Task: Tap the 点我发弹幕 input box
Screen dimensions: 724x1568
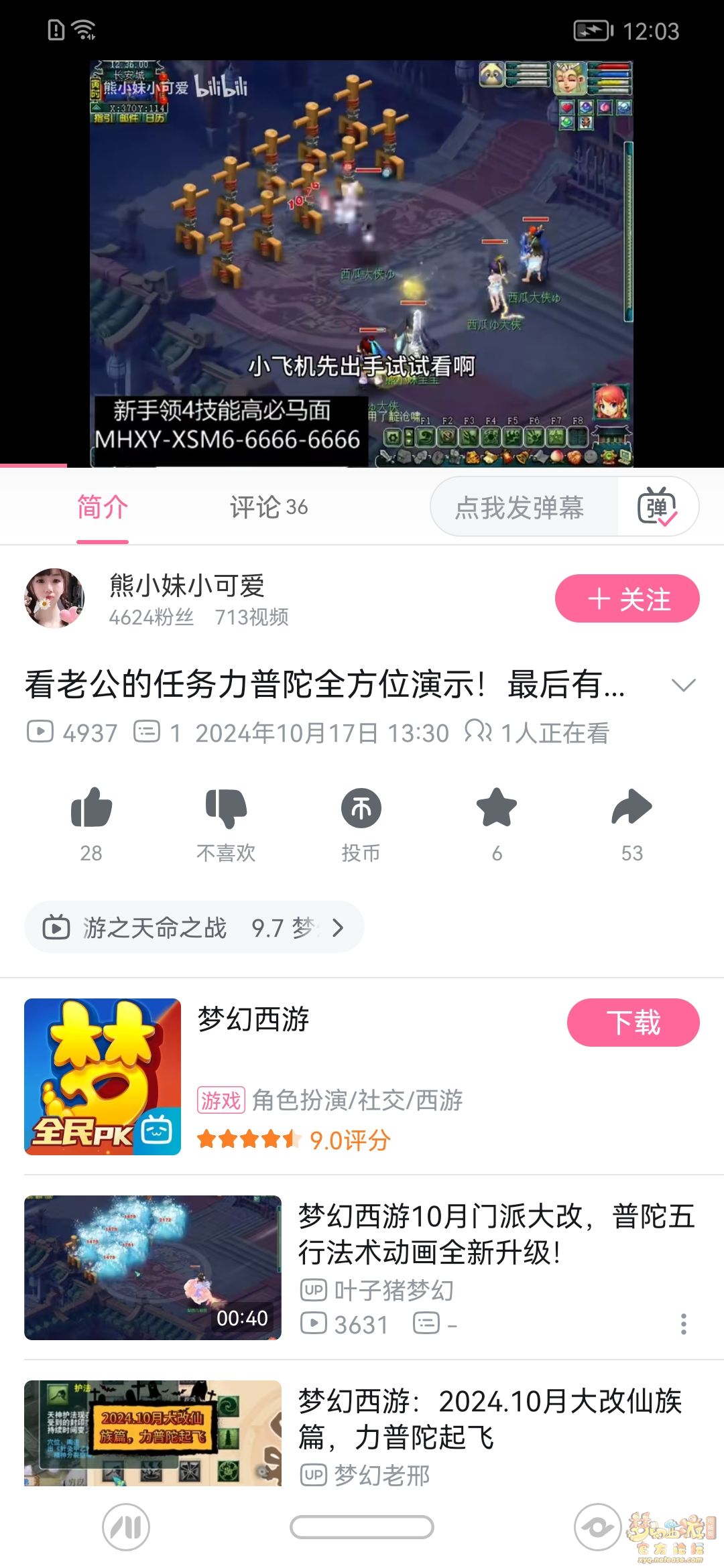Action: coord(520,507)
